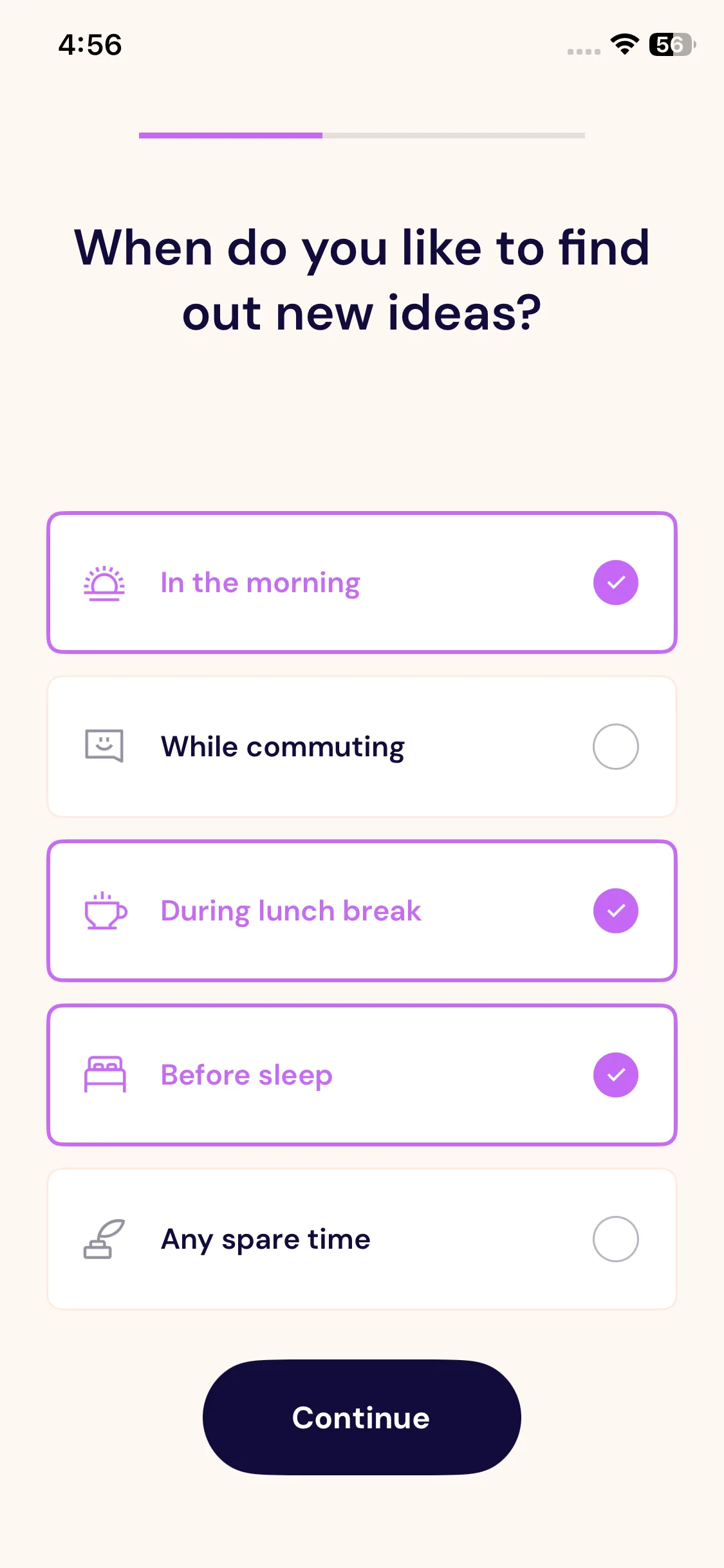Tap the Continue button
This screenshot has height=1568, width=724.
coord(362,1417)
